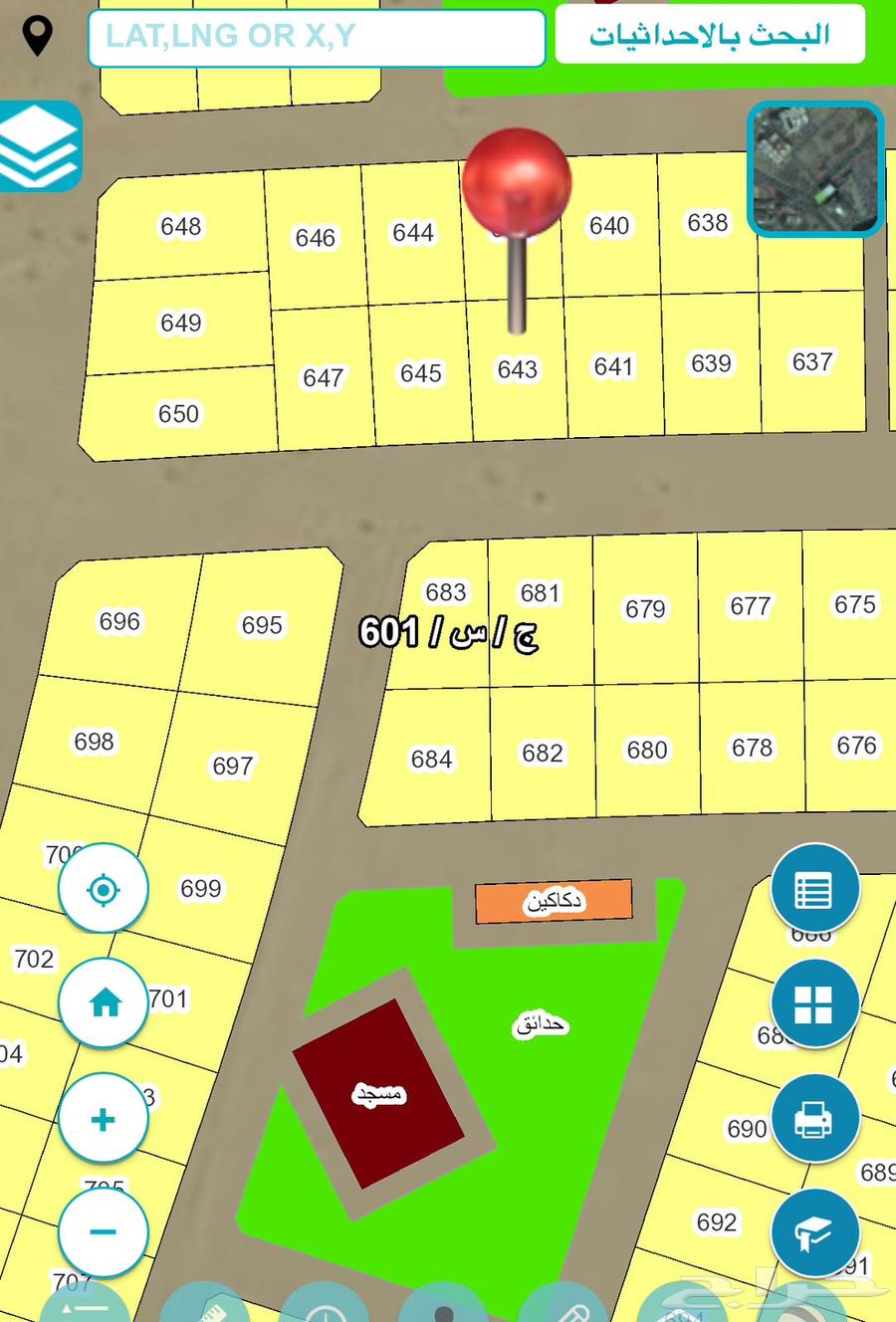Locate my current position on the map
The height and width of the screenshot is (1322, 896).
pos(104,888)
